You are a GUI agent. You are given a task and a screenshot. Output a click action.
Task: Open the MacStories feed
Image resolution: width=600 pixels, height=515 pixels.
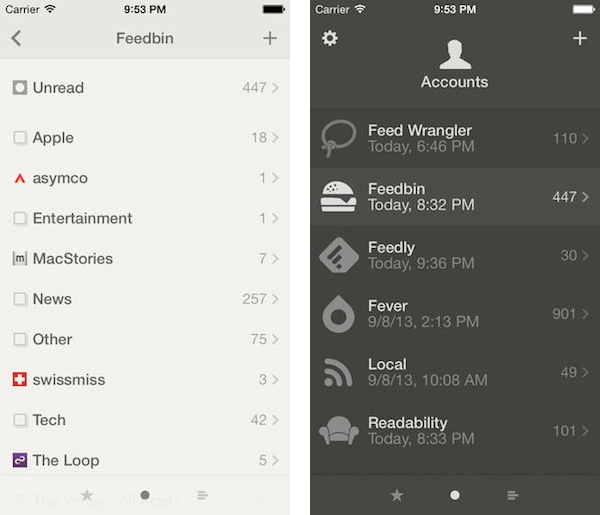pos(145,259)
